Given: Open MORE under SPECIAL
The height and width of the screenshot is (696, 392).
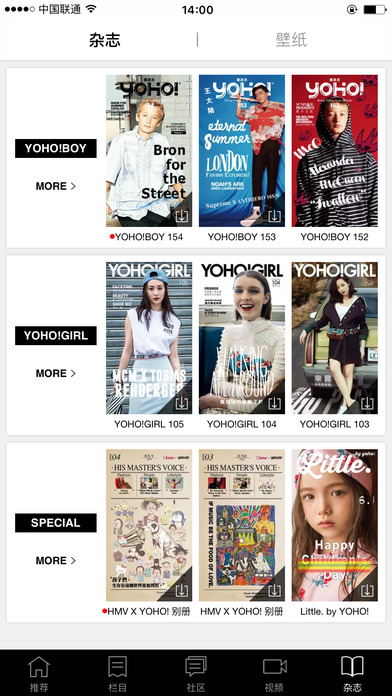Looking at the screenshot, I should click(55, 561).
